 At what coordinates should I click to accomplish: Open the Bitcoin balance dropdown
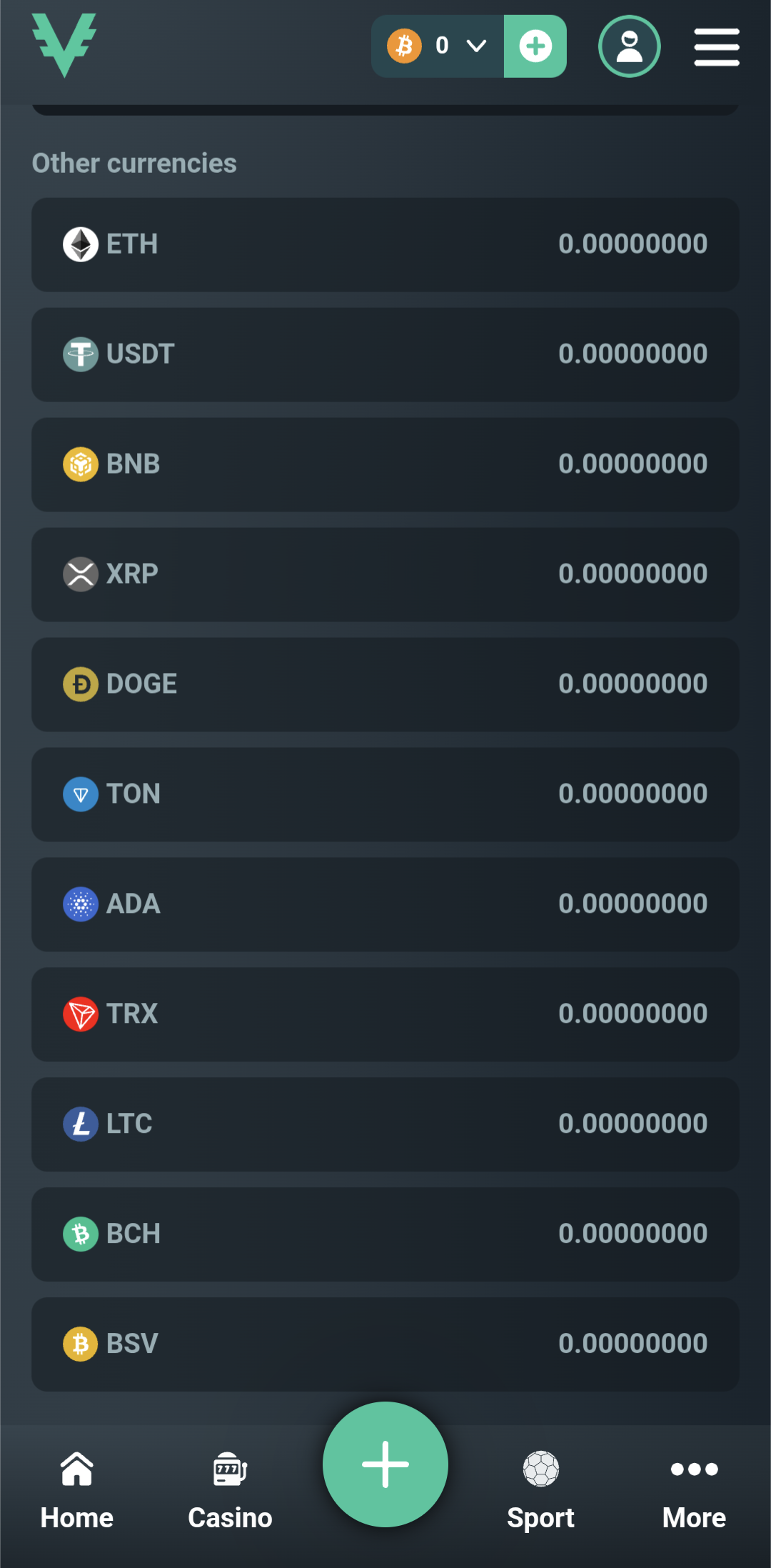pyautogui.click(x=438, y=46)
